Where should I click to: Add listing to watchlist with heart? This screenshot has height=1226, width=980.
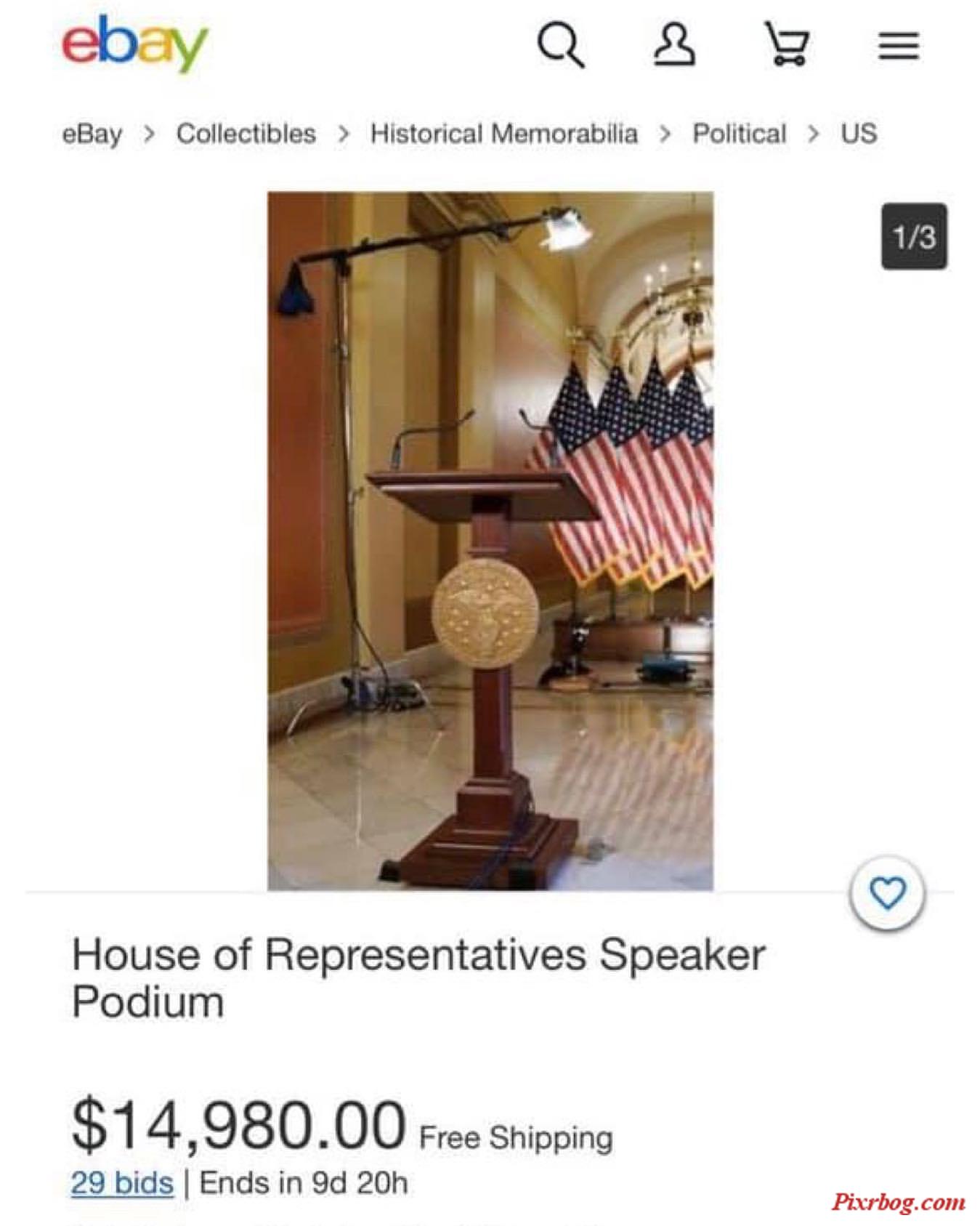coord(887,892)
